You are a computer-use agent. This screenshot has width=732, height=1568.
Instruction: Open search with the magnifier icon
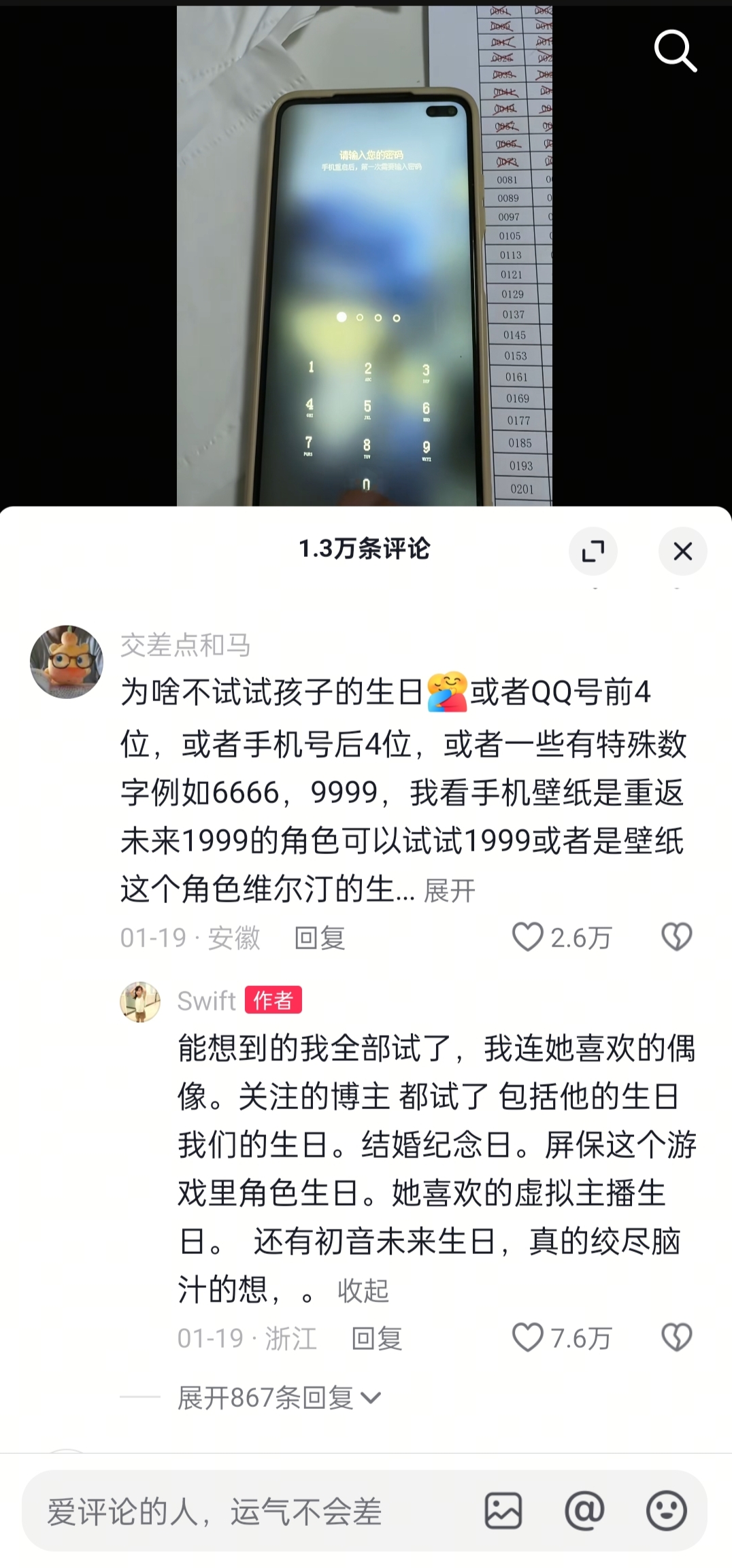676,50
